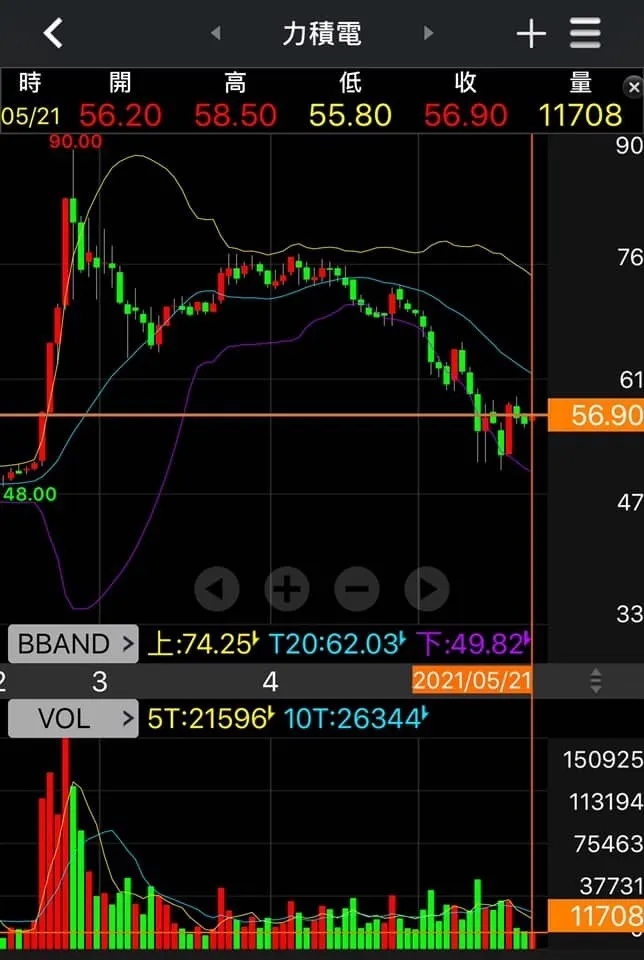Zoom in the chart with the plus button
Viewport: 644px width, 960px height.
click(286, 589)
